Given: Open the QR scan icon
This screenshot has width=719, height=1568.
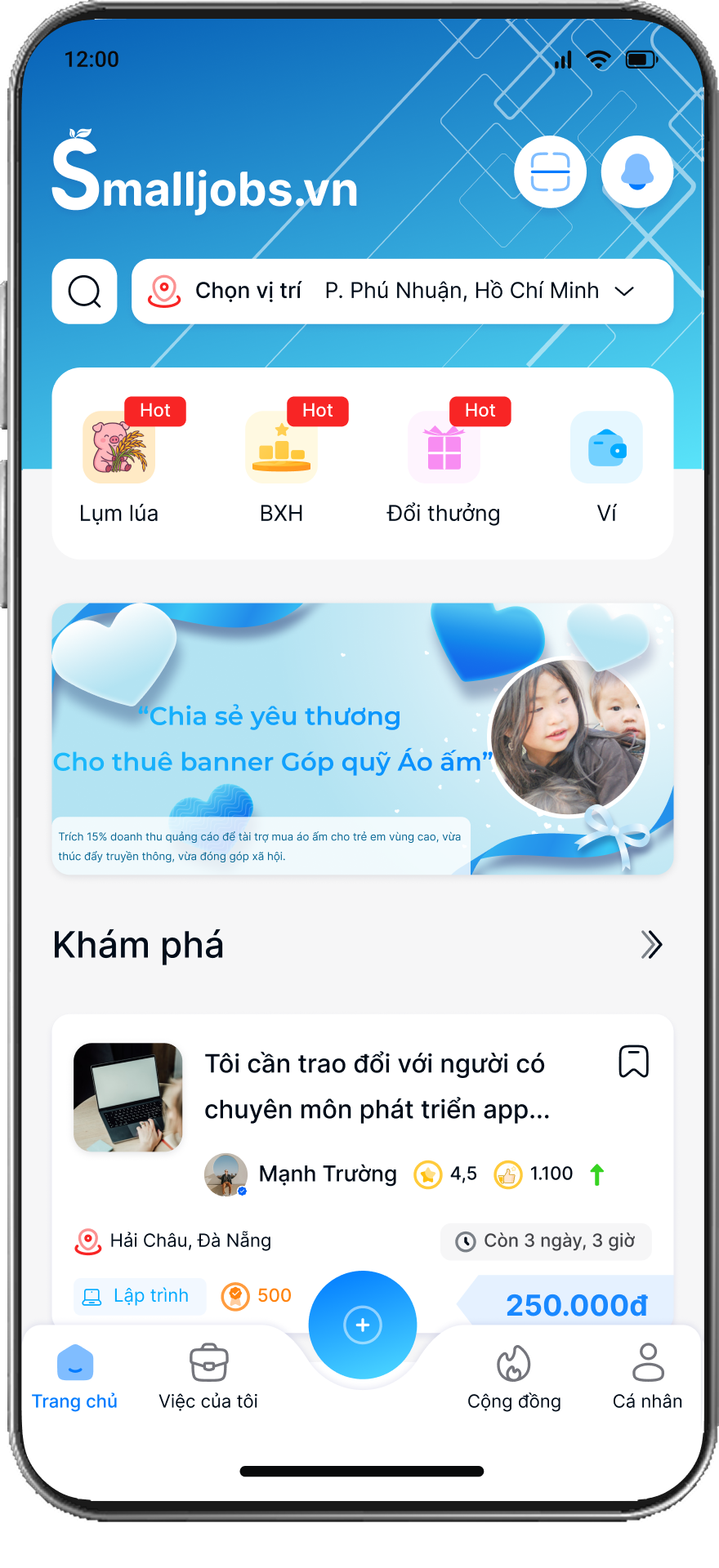Looking at the screenshot, I should pos(550,172).
